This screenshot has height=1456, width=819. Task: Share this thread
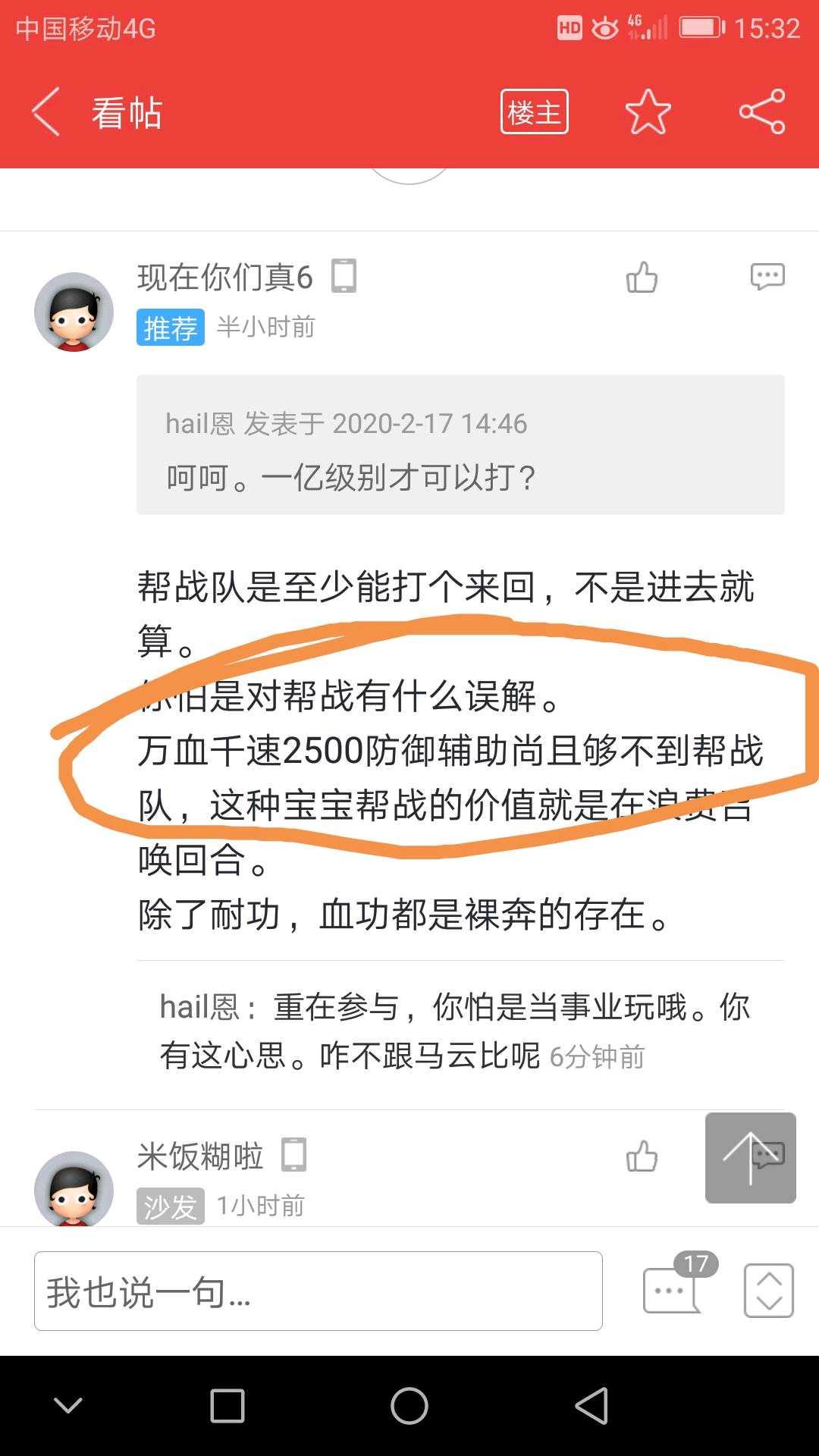pyautogui.click(x=761, y=112)
